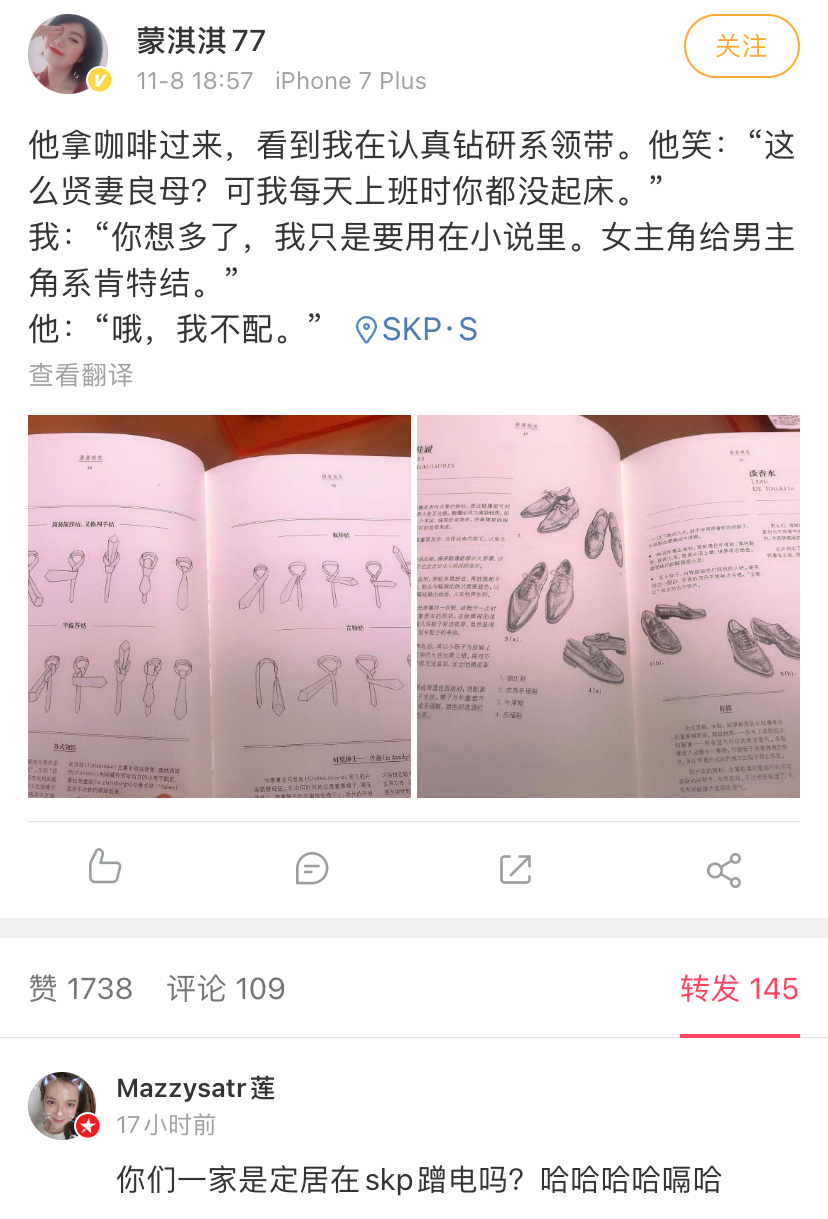Screen dimensions: 828x1219
Task: Tap 查看翻译 to translate the post
Action: (81, 375)
